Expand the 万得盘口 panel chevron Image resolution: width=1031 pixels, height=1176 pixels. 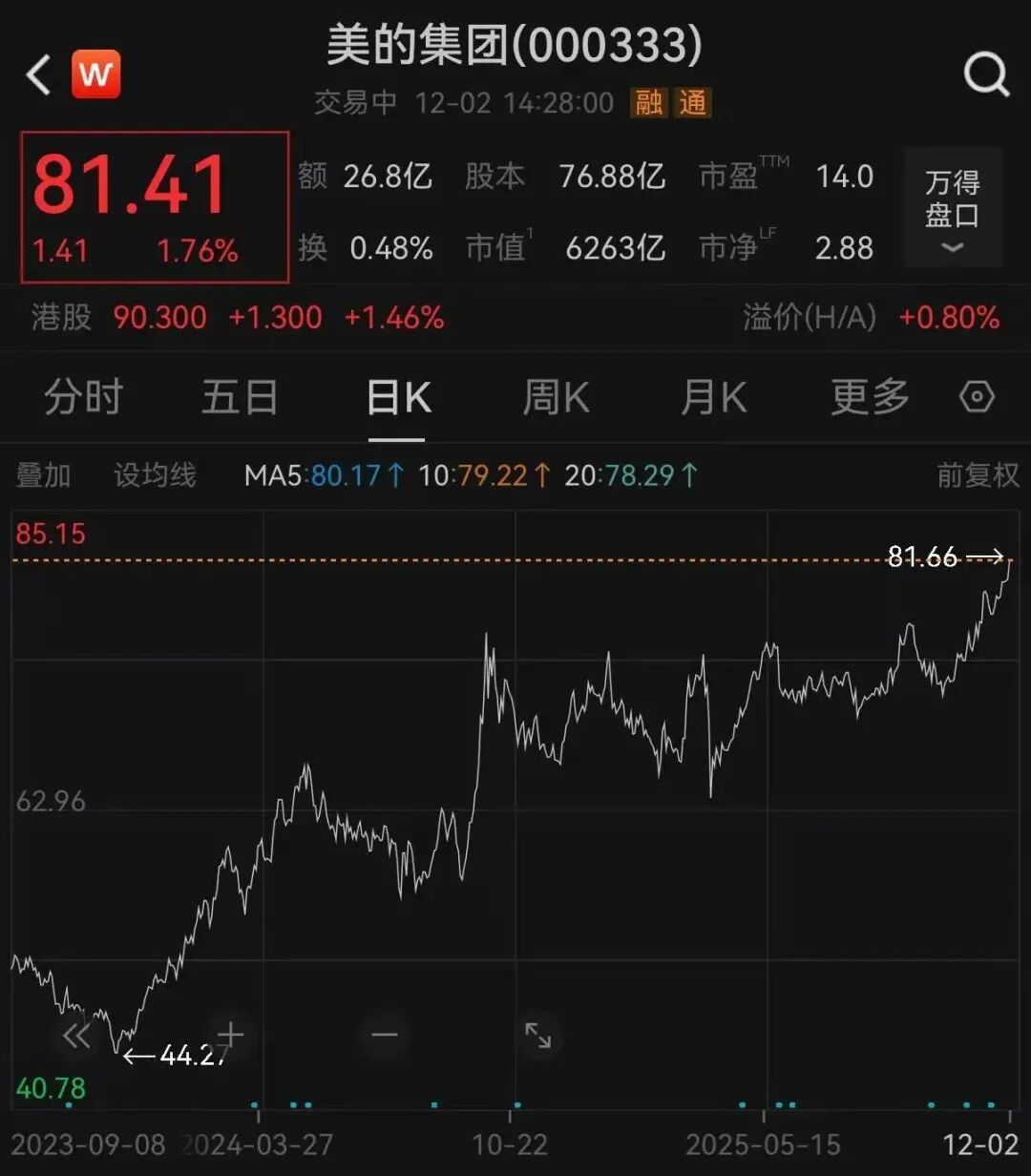[951, 248]
